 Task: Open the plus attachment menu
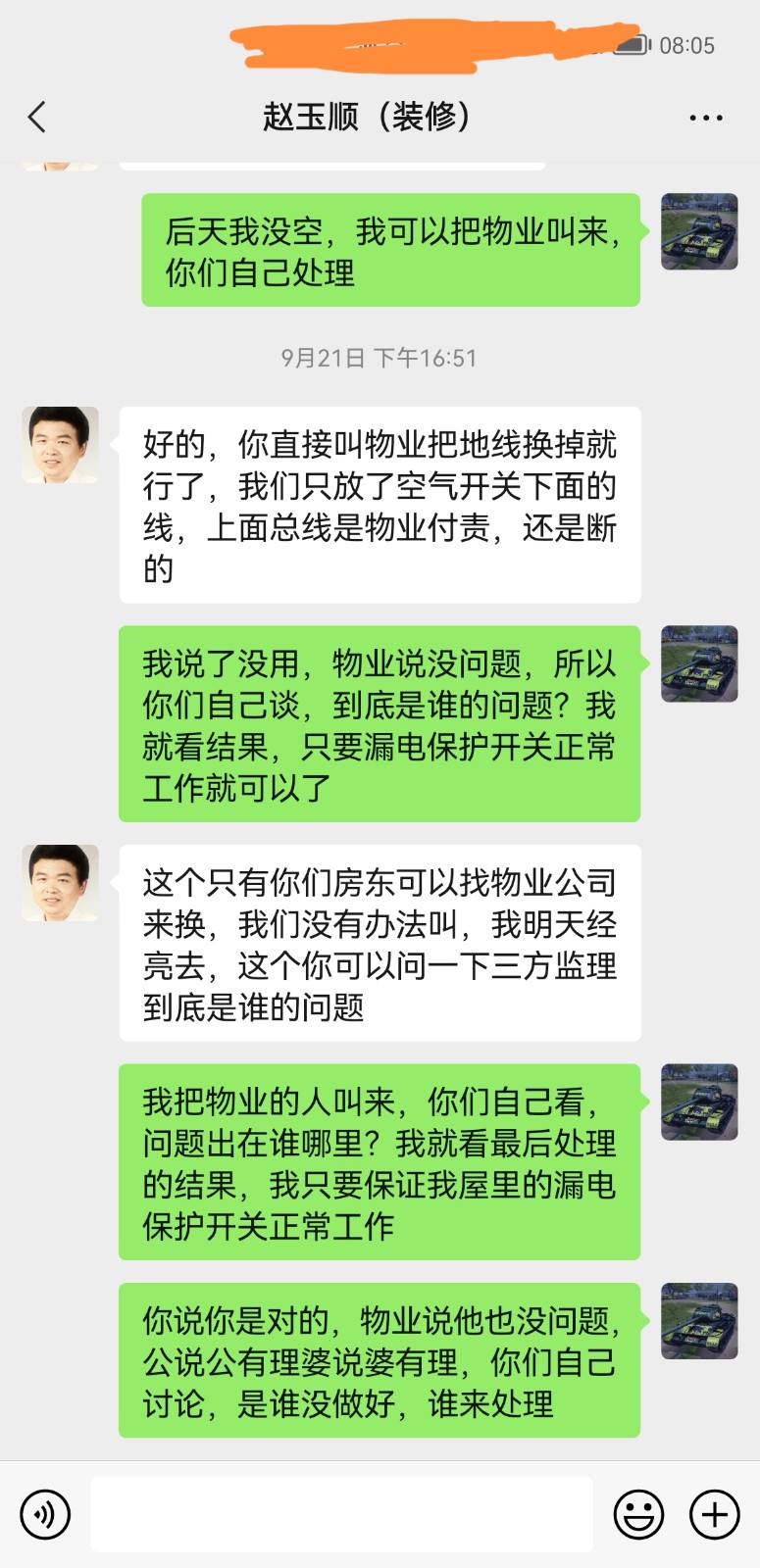[x=714, y=1514]
